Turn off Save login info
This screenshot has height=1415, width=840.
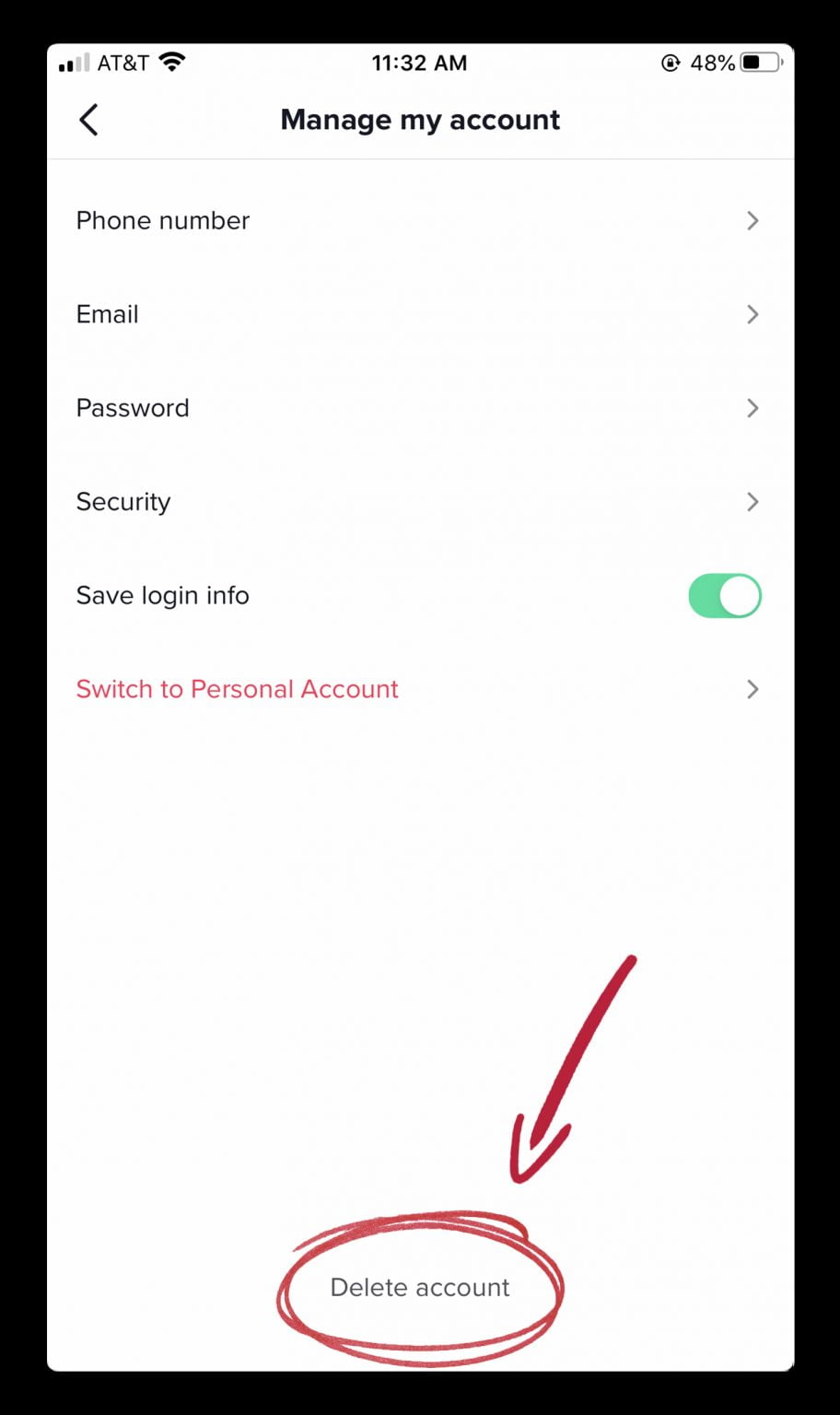coord(725,596)
